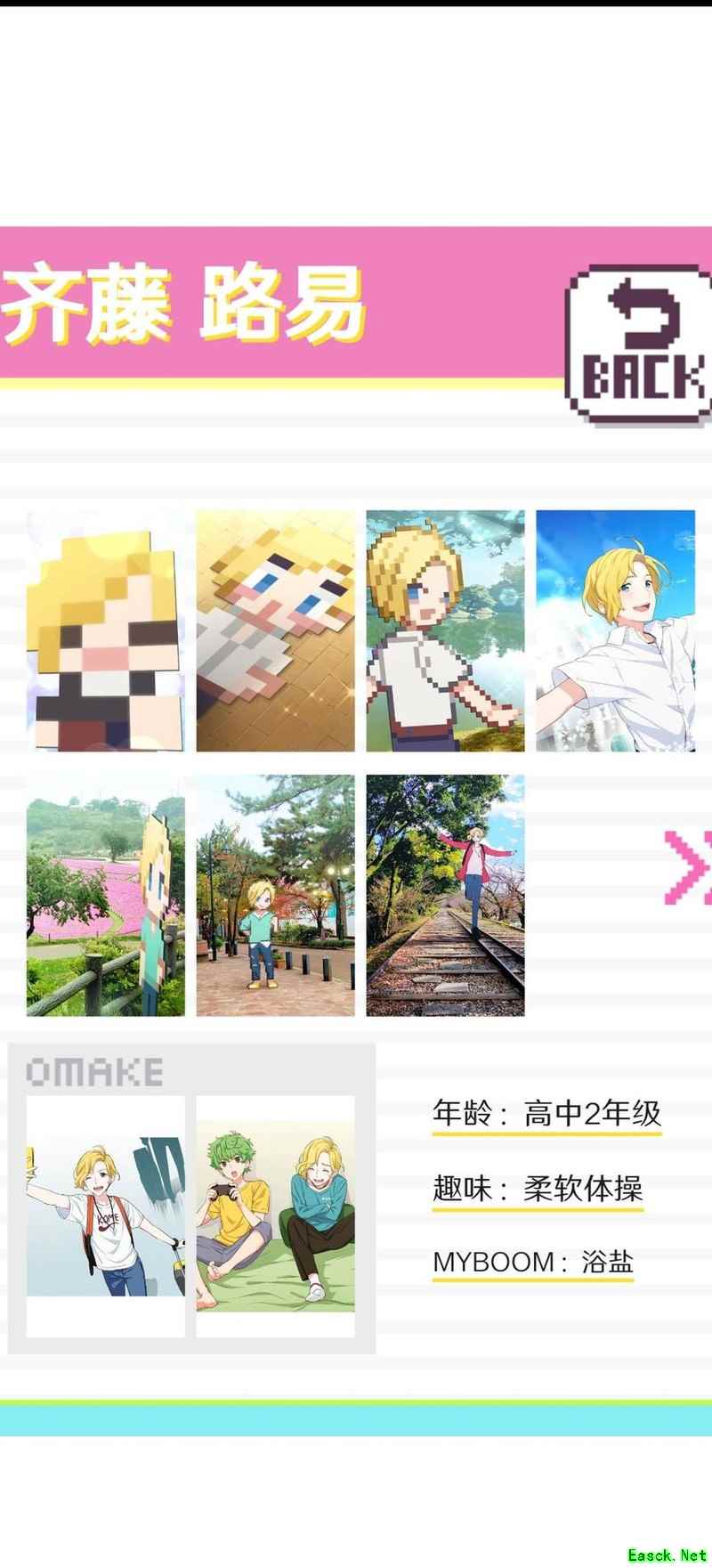This screenshot has height=1568, width=712.
Task: Open the large pixel face close-up card
Action: [106, 630]
